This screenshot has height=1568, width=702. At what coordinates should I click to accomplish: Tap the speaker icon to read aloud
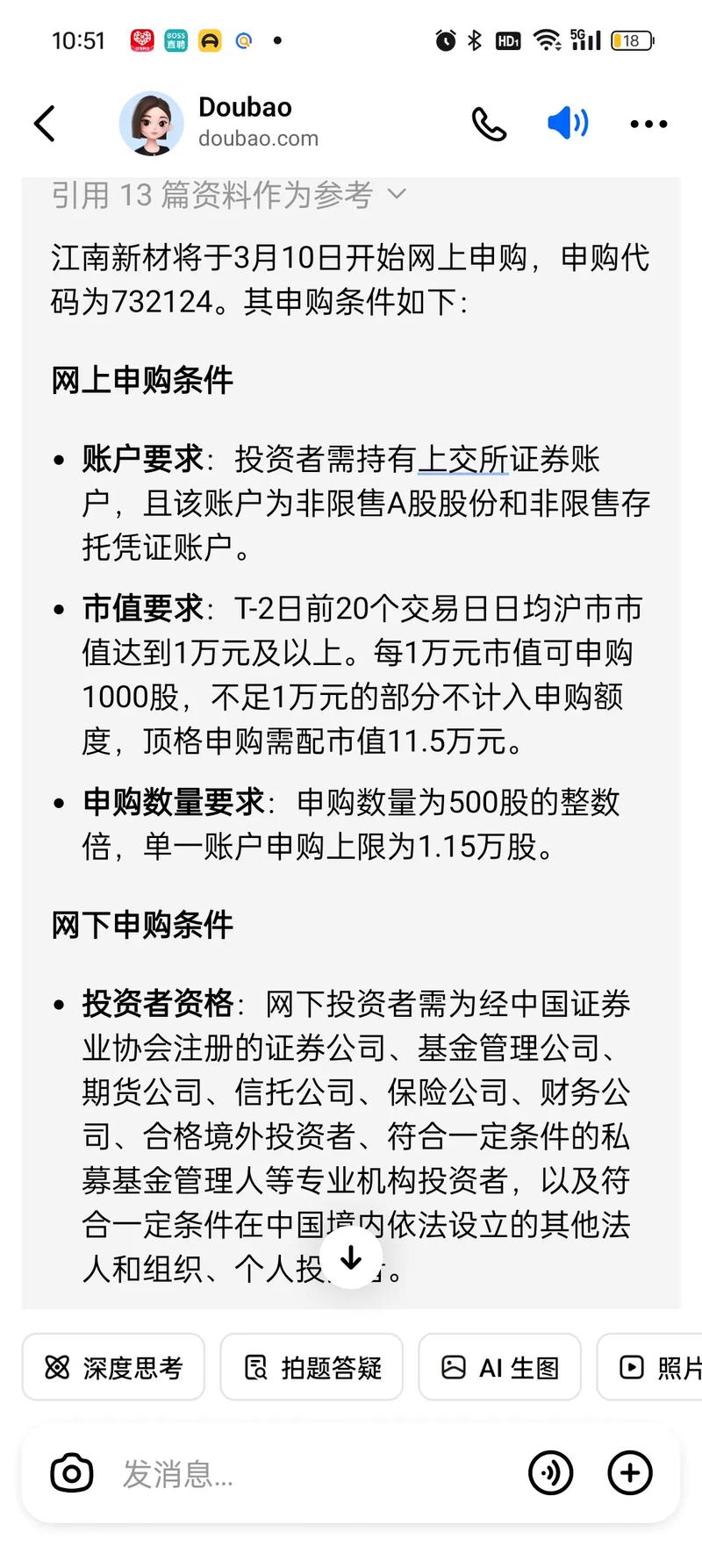567,124
